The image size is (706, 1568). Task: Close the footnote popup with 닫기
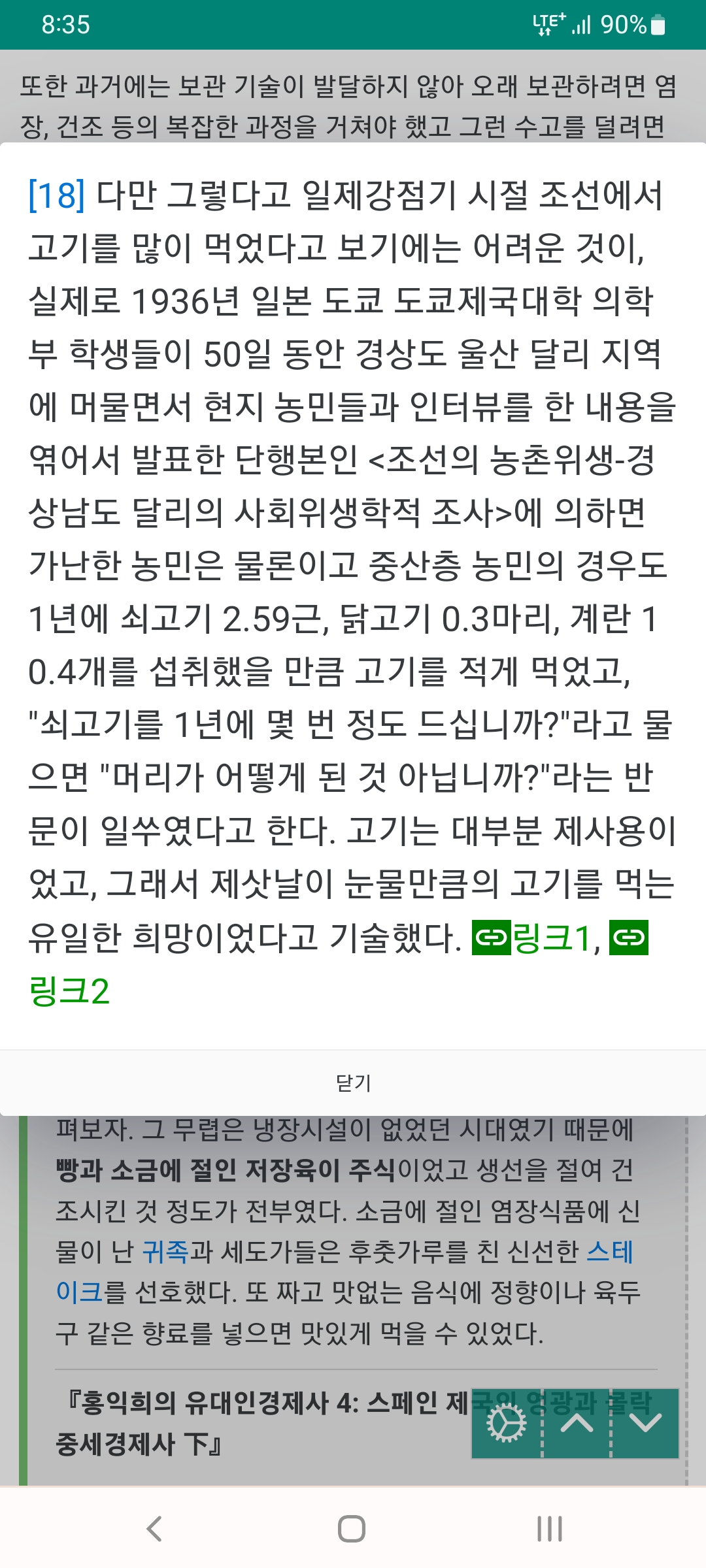point(353,1083)
